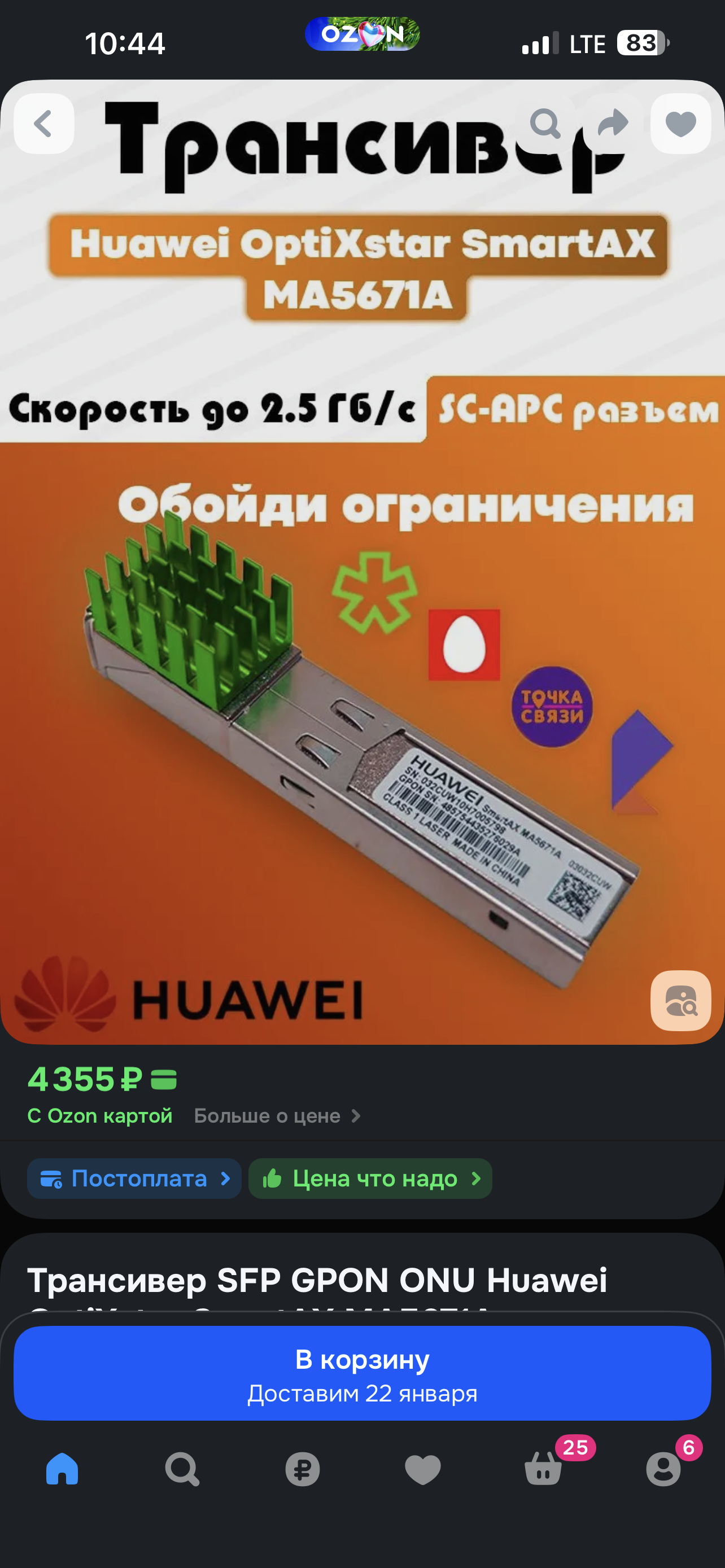Switch to the home tab
This screenshot has height=1568, width=725.
pos(62,1468)
